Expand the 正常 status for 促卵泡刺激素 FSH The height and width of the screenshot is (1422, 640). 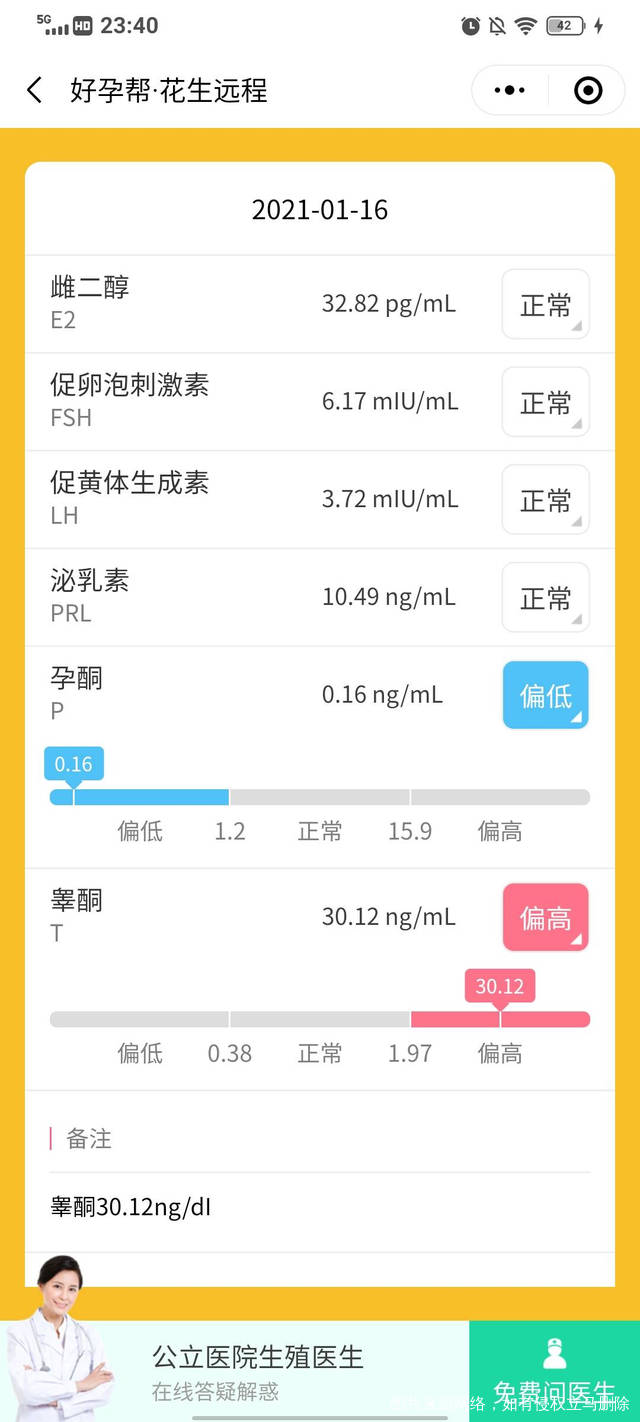tap(545, 402)
